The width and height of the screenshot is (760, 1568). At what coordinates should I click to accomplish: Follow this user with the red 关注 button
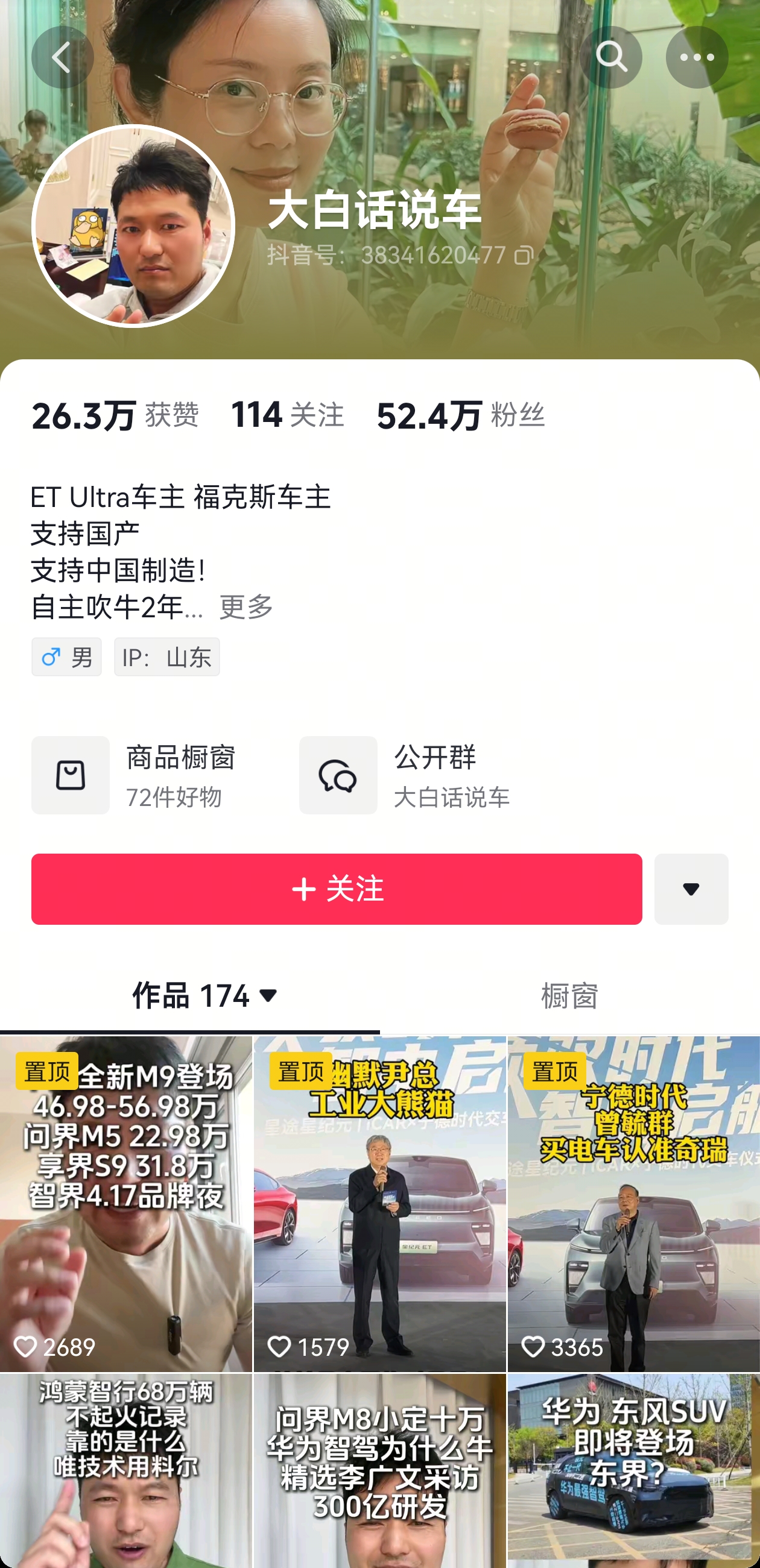[336, 889]
